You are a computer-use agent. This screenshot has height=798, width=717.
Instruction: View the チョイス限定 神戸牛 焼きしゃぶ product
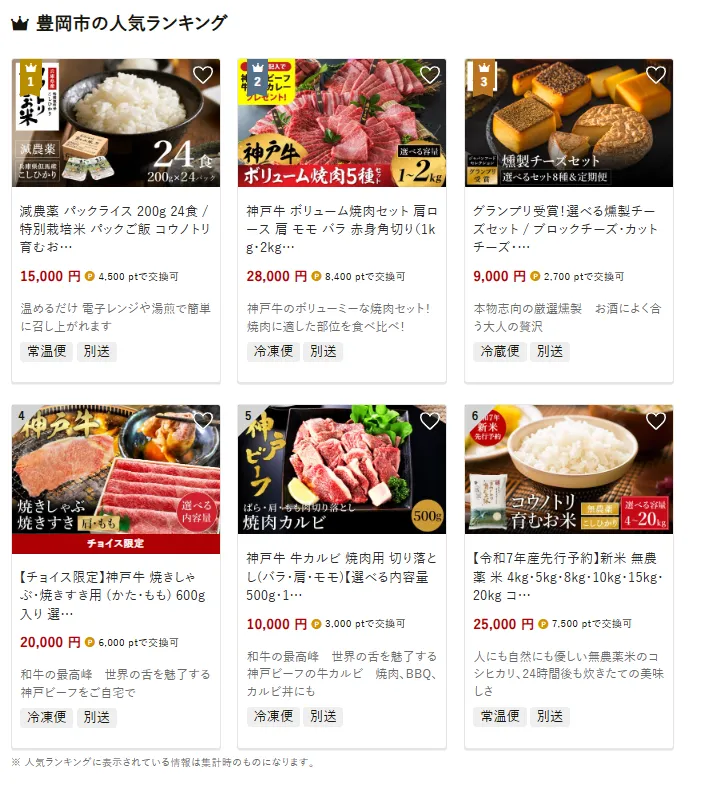[115, 594]
